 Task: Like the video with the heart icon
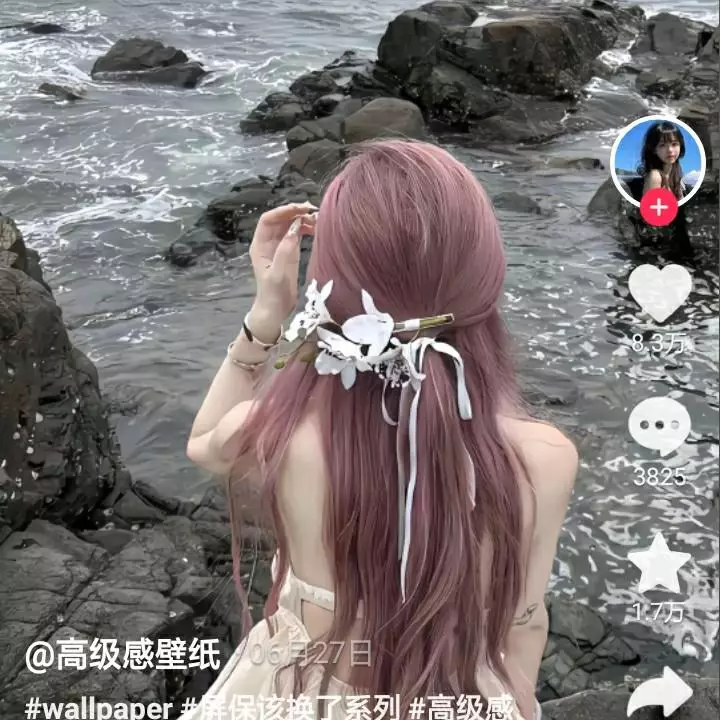click(659, 292)
